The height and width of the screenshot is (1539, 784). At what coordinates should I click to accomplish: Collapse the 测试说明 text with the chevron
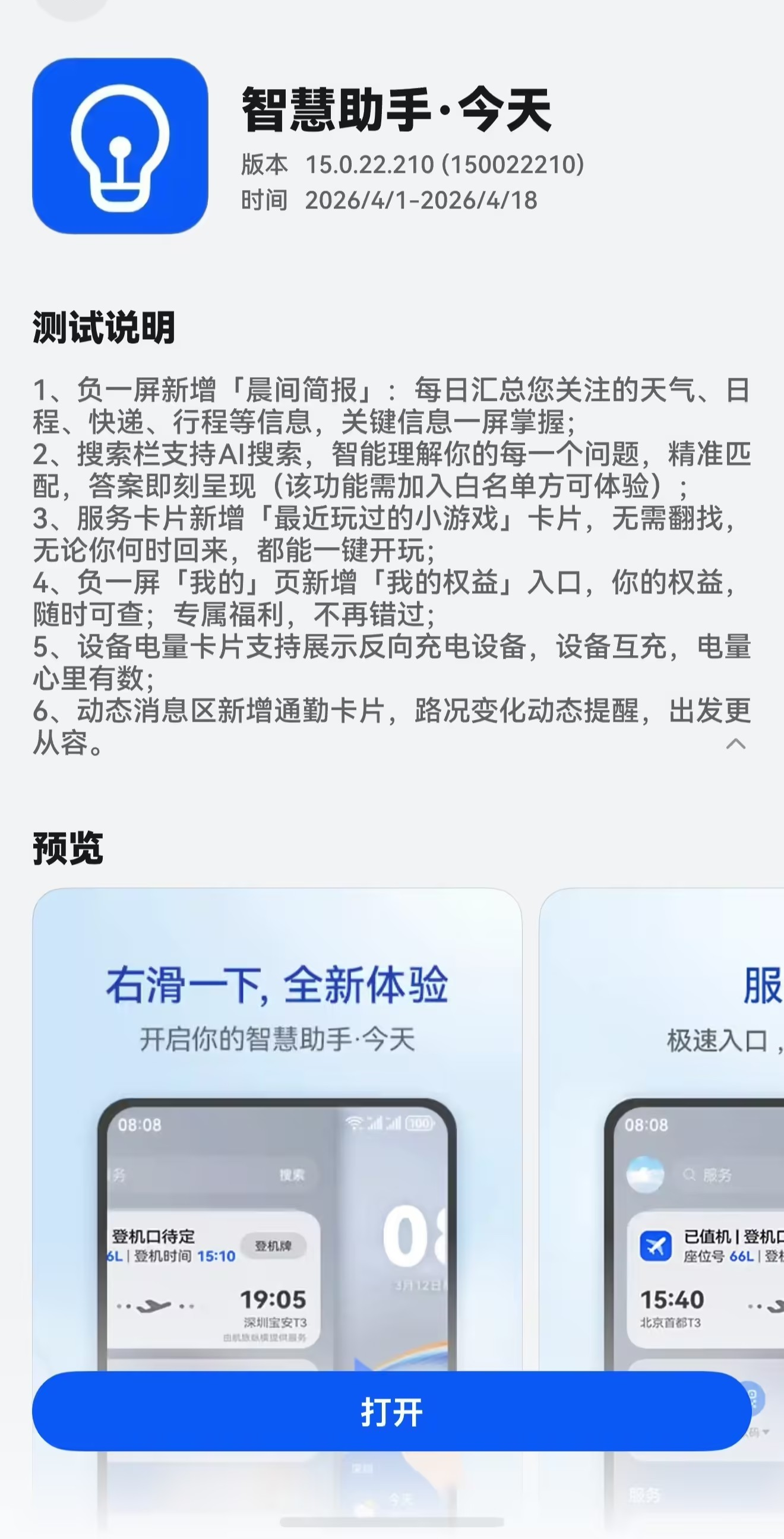(x=736, y=744)
